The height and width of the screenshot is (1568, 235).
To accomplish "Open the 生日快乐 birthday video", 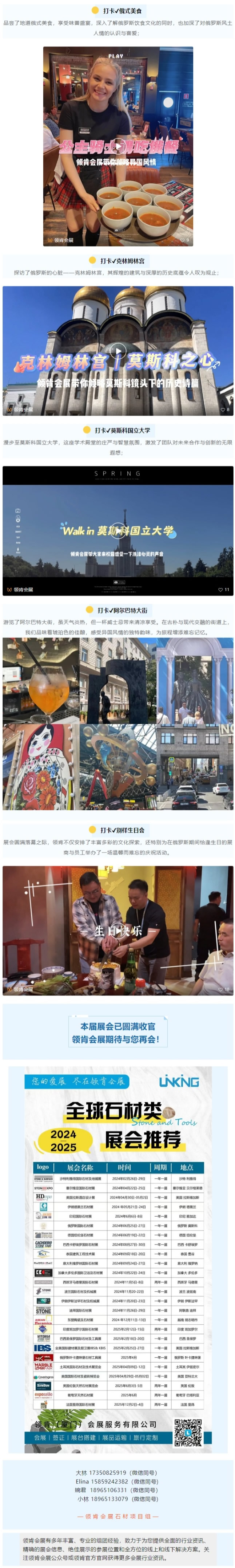I will [118, 930].
